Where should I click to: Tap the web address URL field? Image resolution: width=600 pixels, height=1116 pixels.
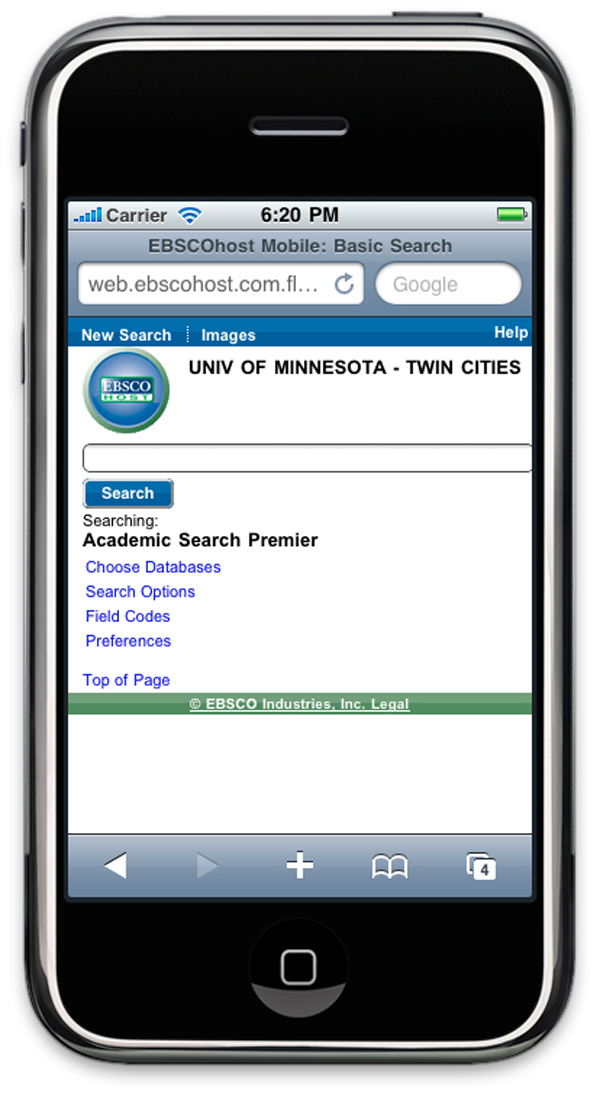pos(205,285)
